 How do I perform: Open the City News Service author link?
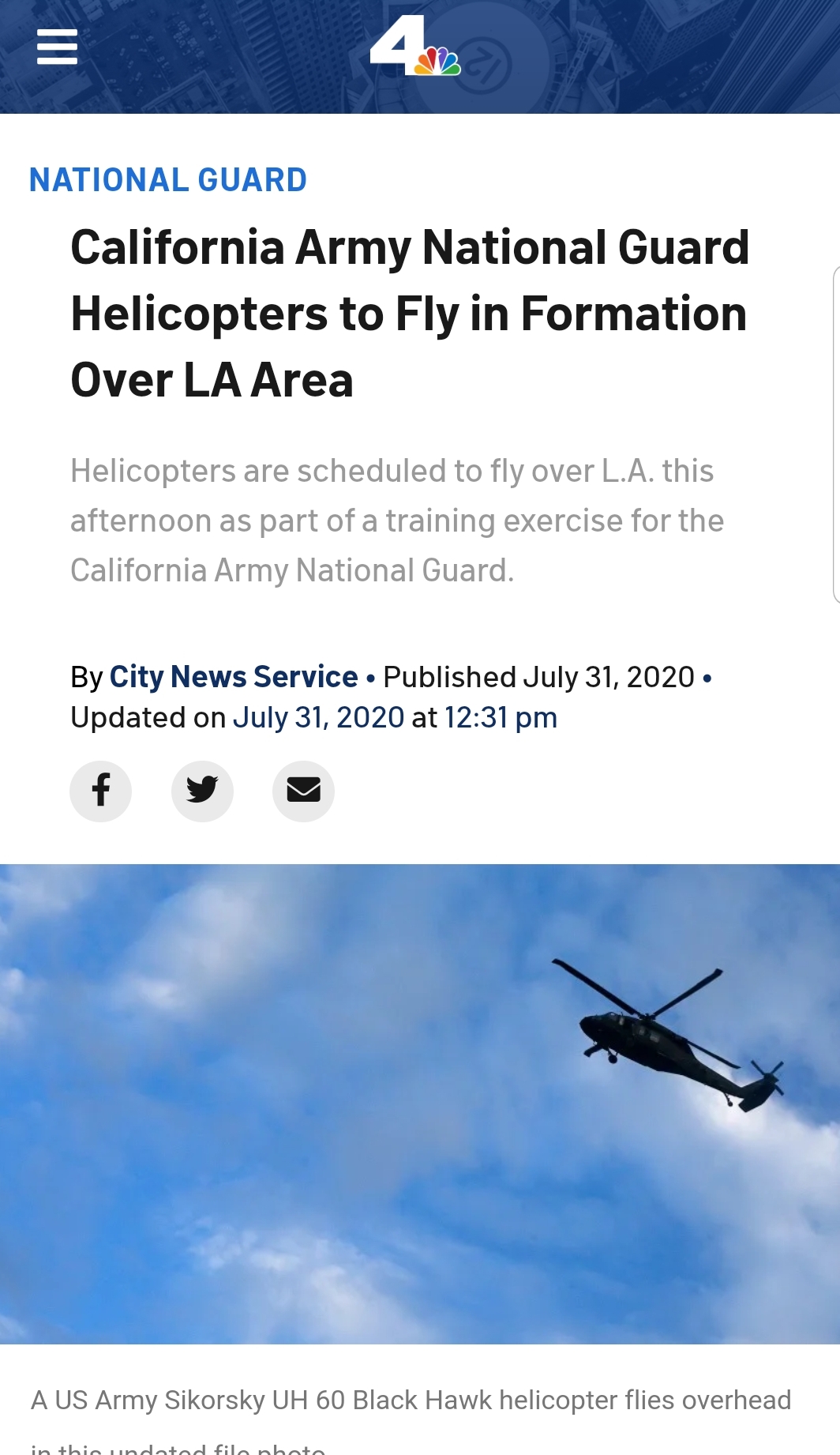(x=234, y=677)
